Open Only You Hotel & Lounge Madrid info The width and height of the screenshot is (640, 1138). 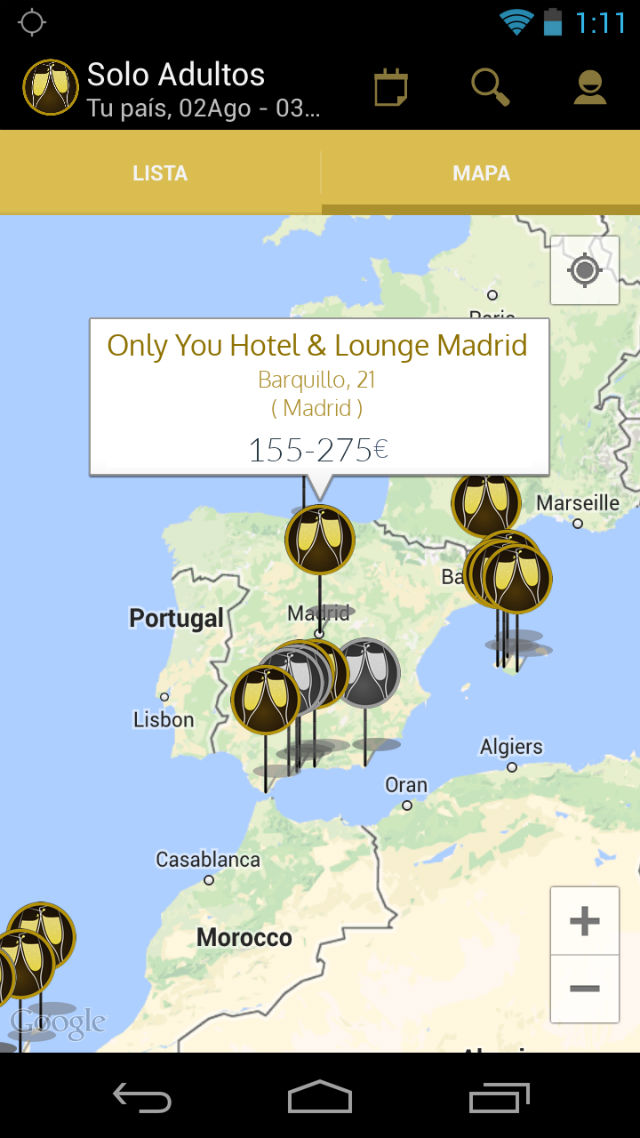318,397
